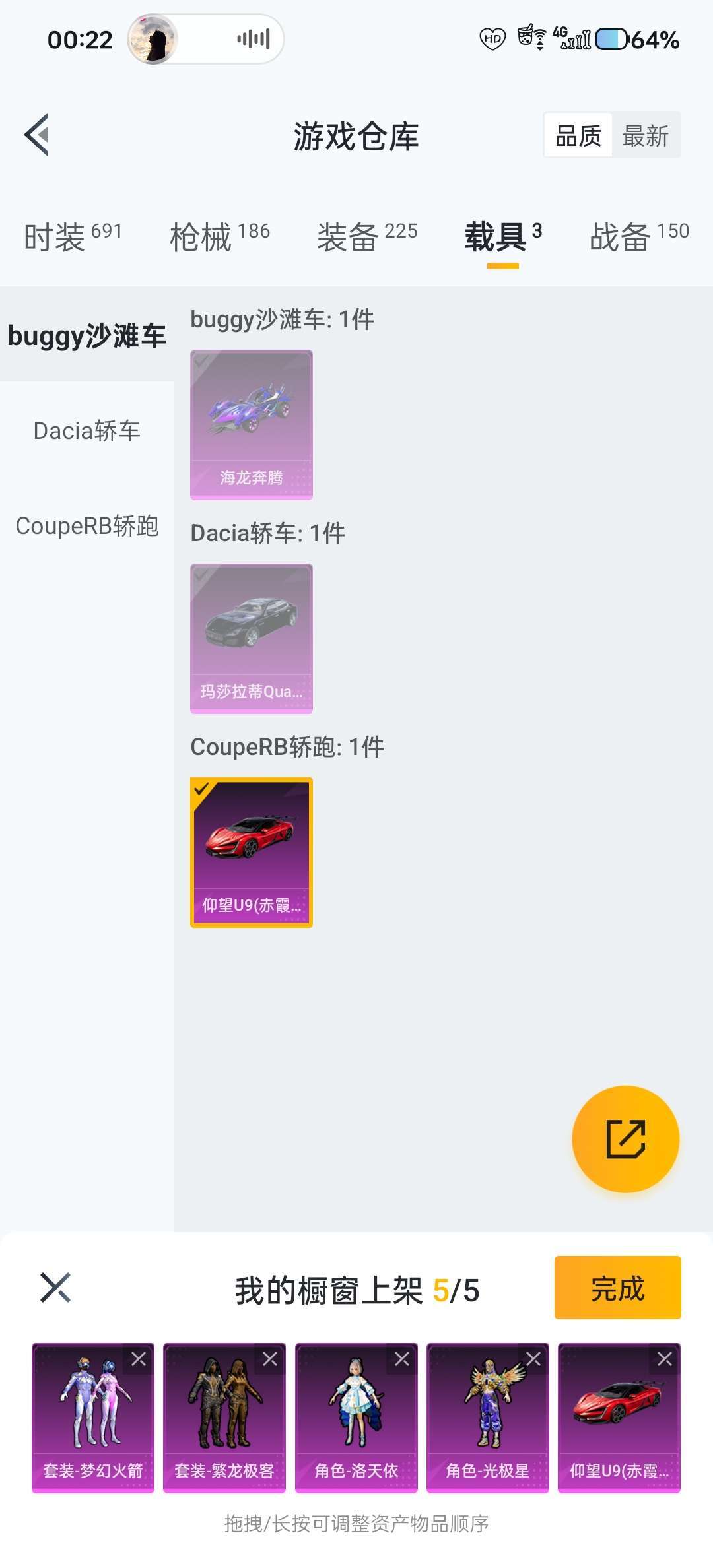Sort items by 品质
The width and height of the screenshot is (713, 1568).
pos(578,136)
